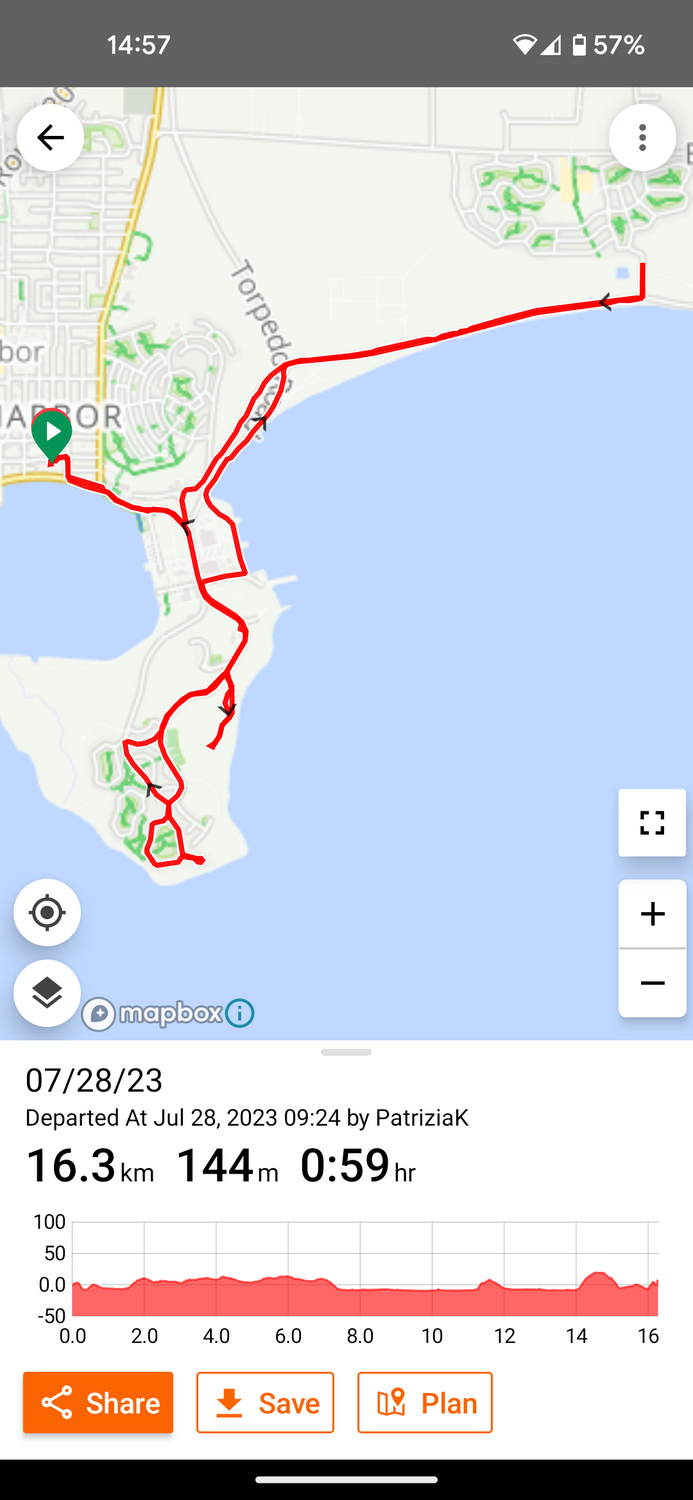This screenshot has width=693, height=1500.
Task: Center map on my location
Action: [47, 913]
